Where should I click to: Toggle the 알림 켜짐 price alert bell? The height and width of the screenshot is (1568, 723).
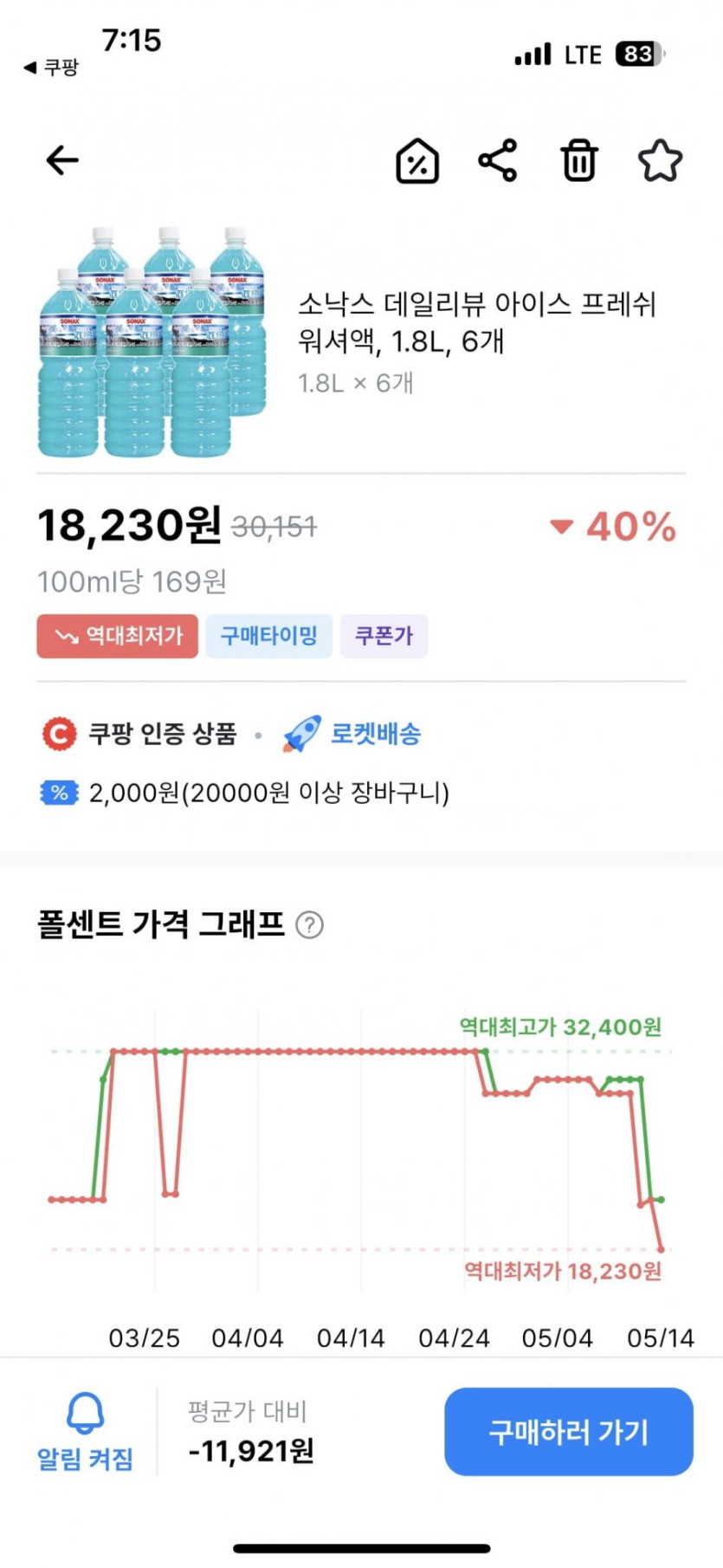[x=85, y=1433]
